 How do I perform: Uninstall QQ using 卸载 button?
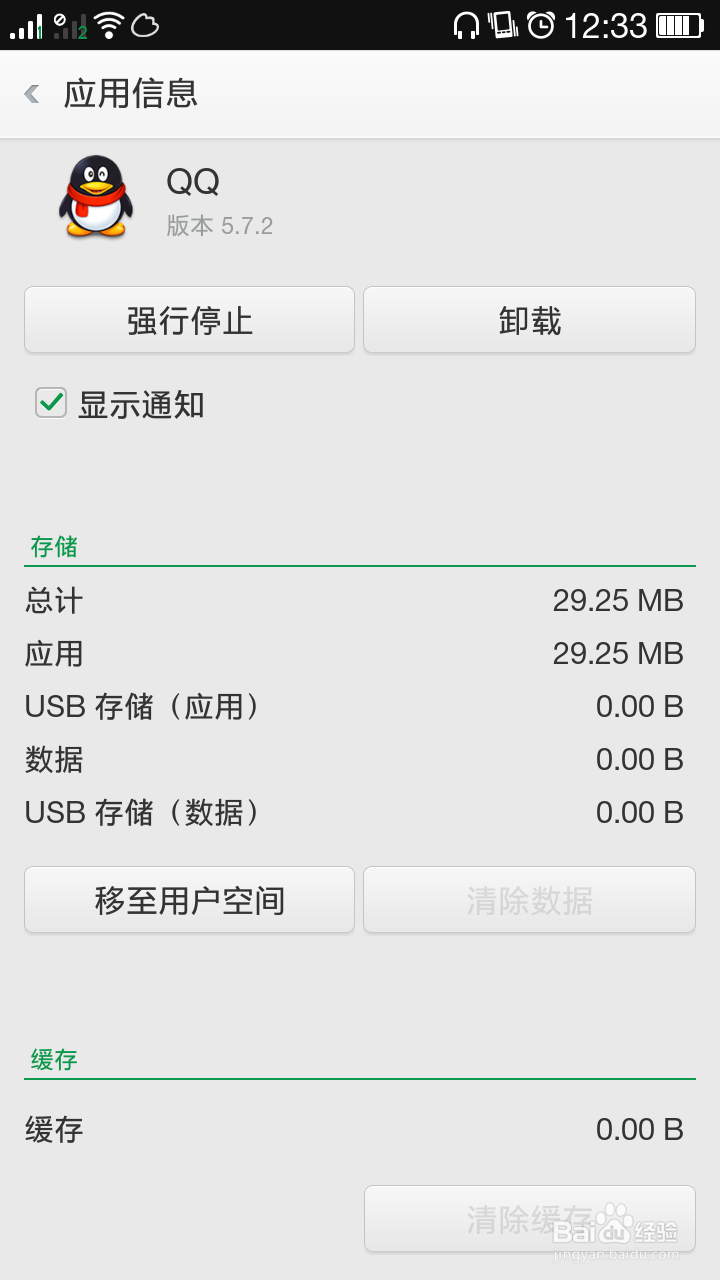coord(529,320)
